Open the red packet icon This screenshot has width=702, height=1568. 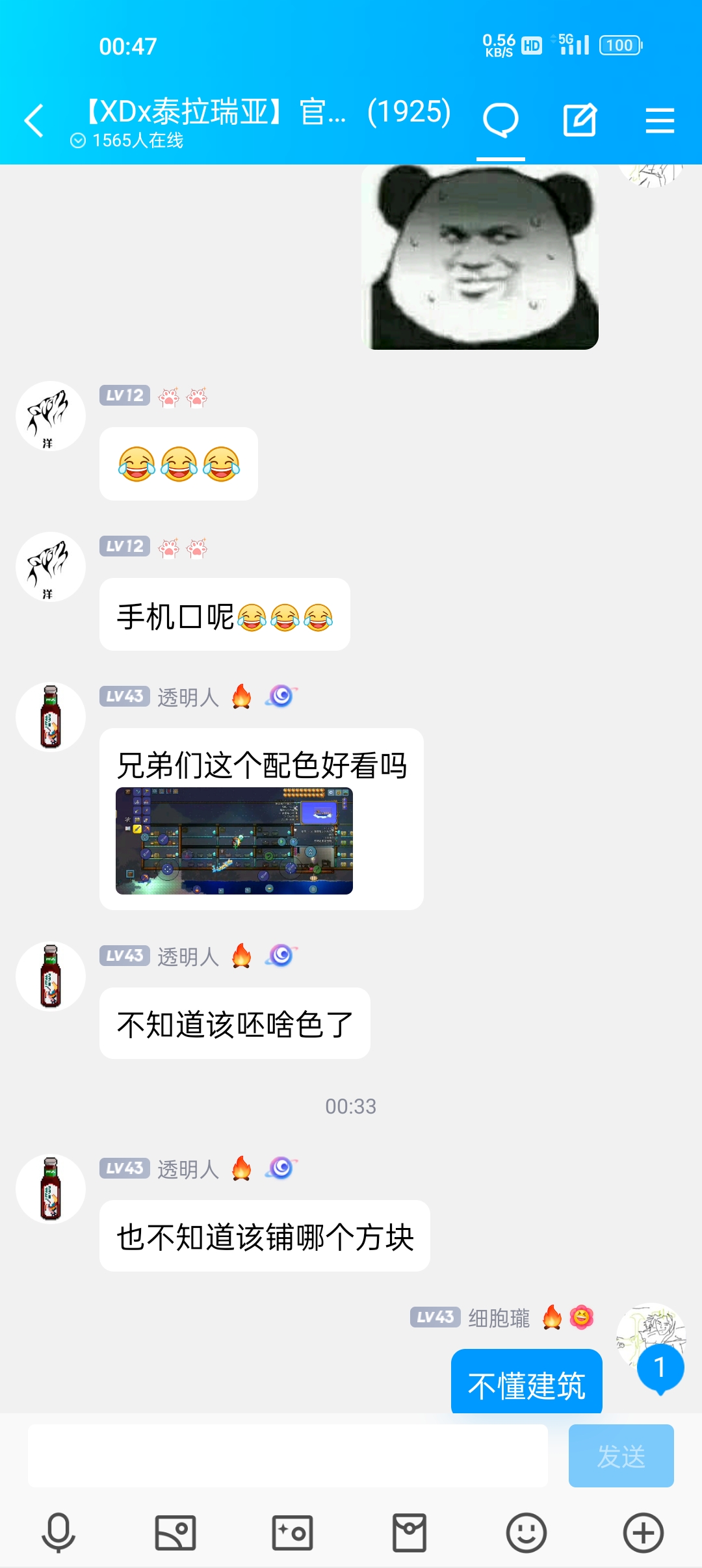click(409, 1533)
